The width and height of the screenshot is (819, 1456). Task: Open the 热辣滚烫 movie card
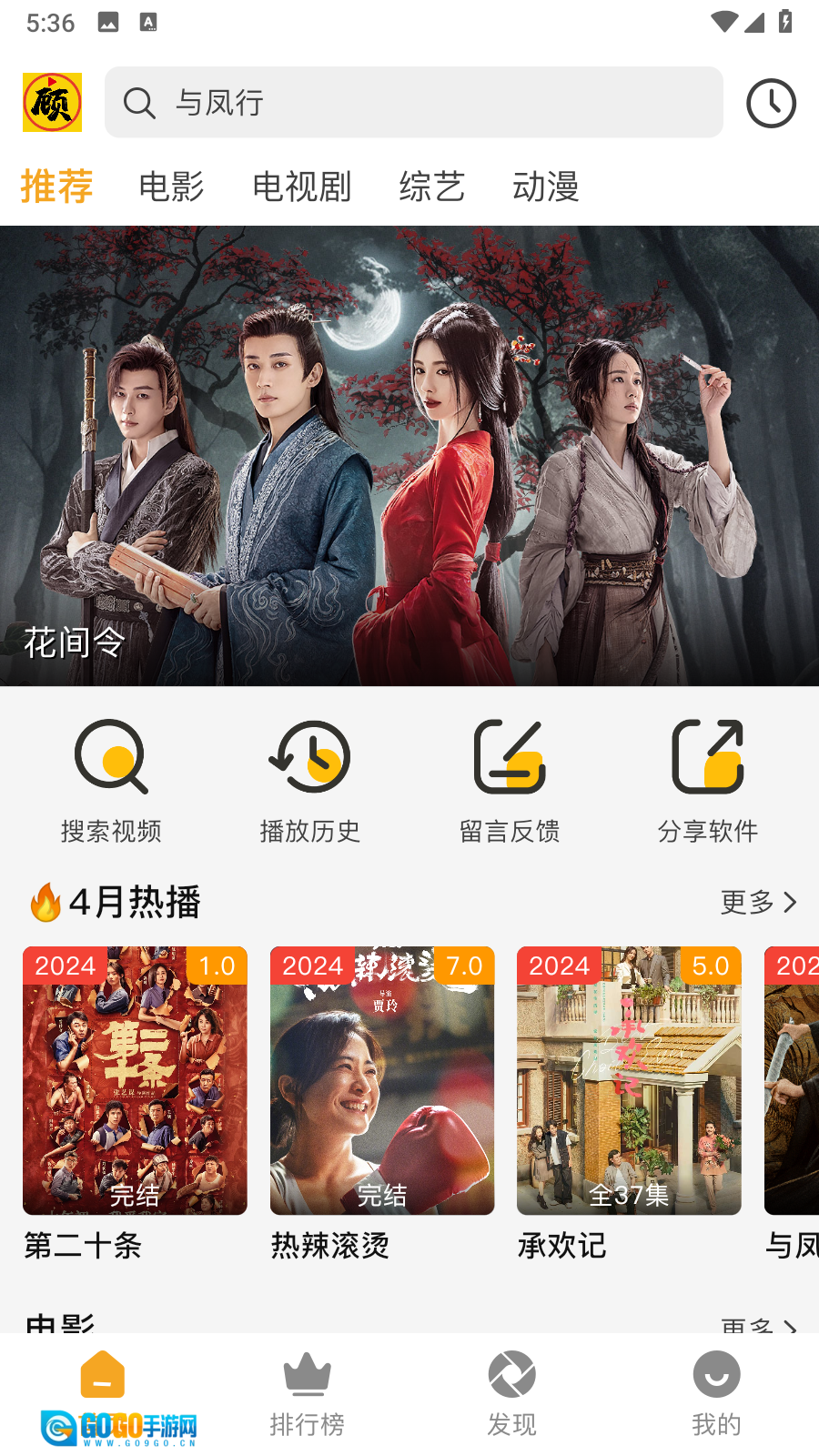(x=382, y=1081)
